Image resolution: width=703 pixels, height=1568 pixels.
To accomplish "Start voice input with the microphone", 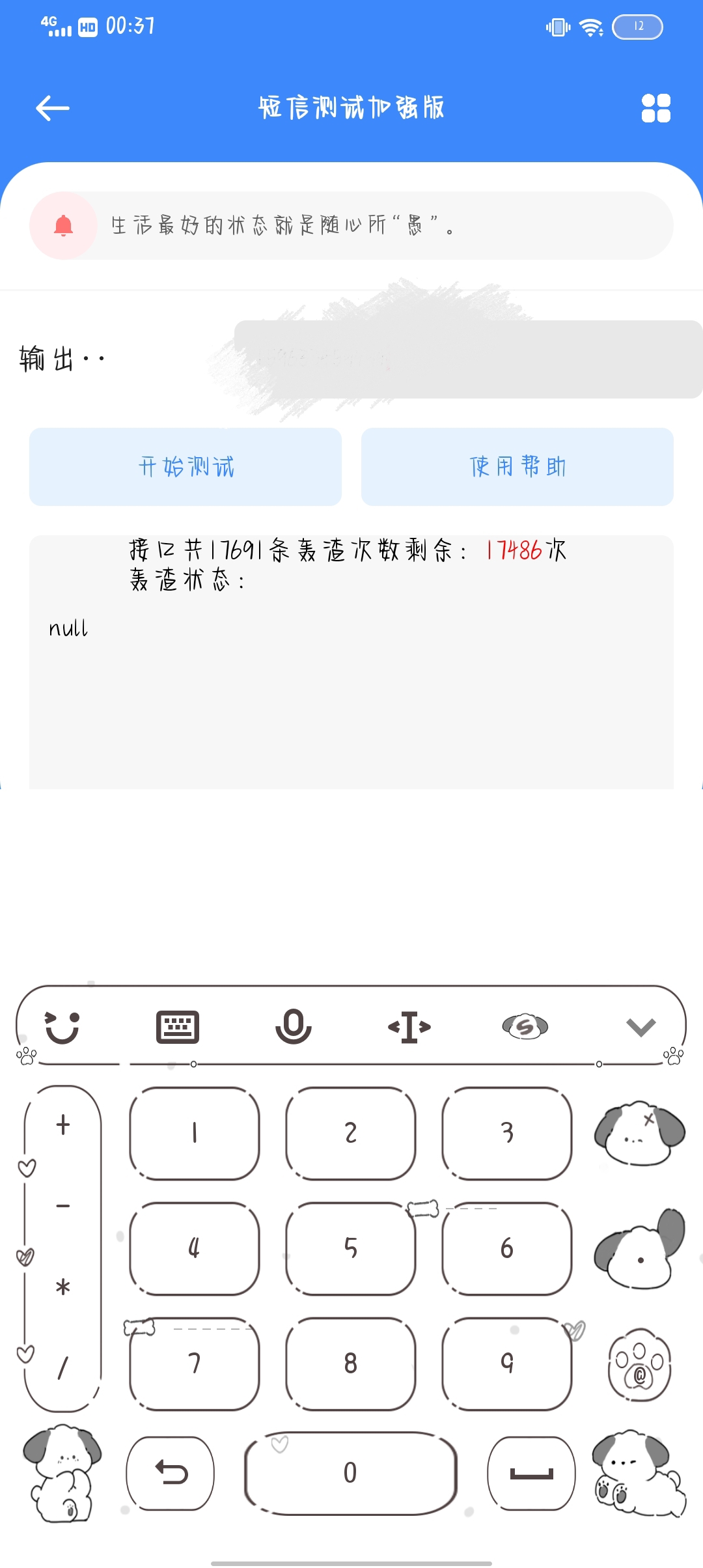I will click(x=294, y=1027).
